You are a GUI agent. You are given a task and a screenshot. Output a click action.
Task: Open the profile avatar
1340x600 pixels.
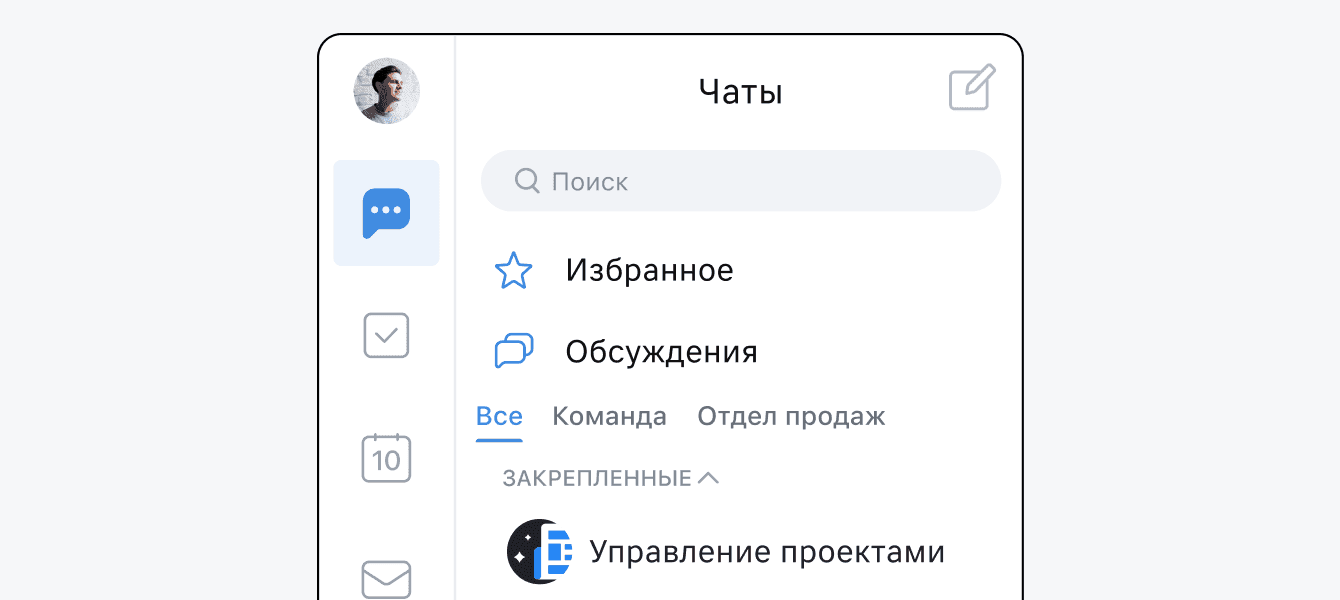click(386, 91)
